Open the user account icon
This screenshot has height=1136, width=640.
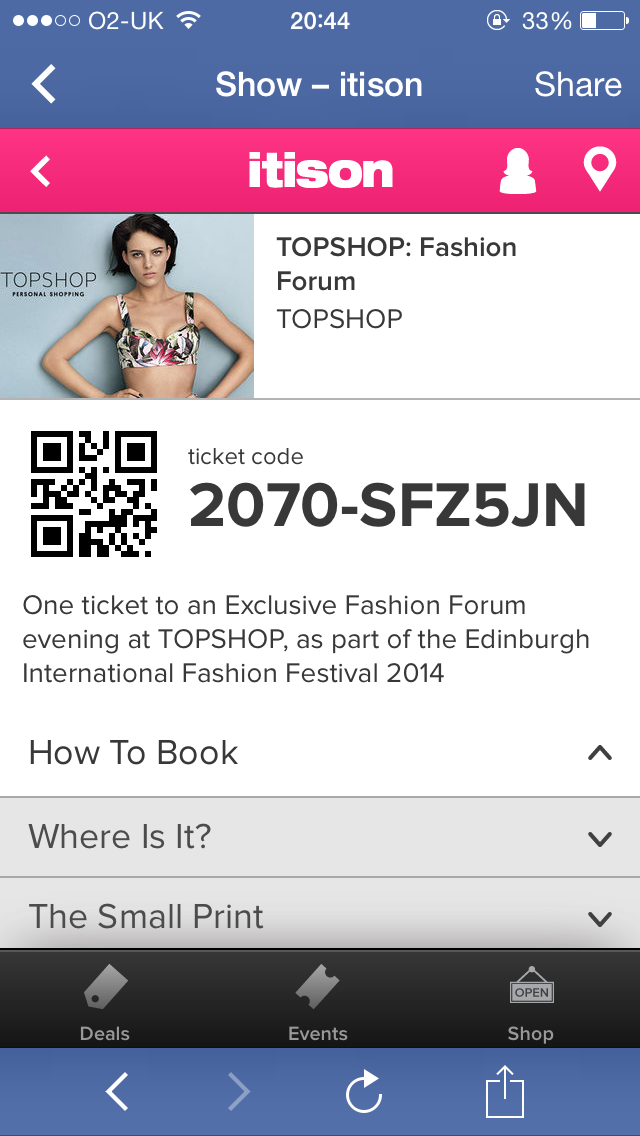pos(517,171)
